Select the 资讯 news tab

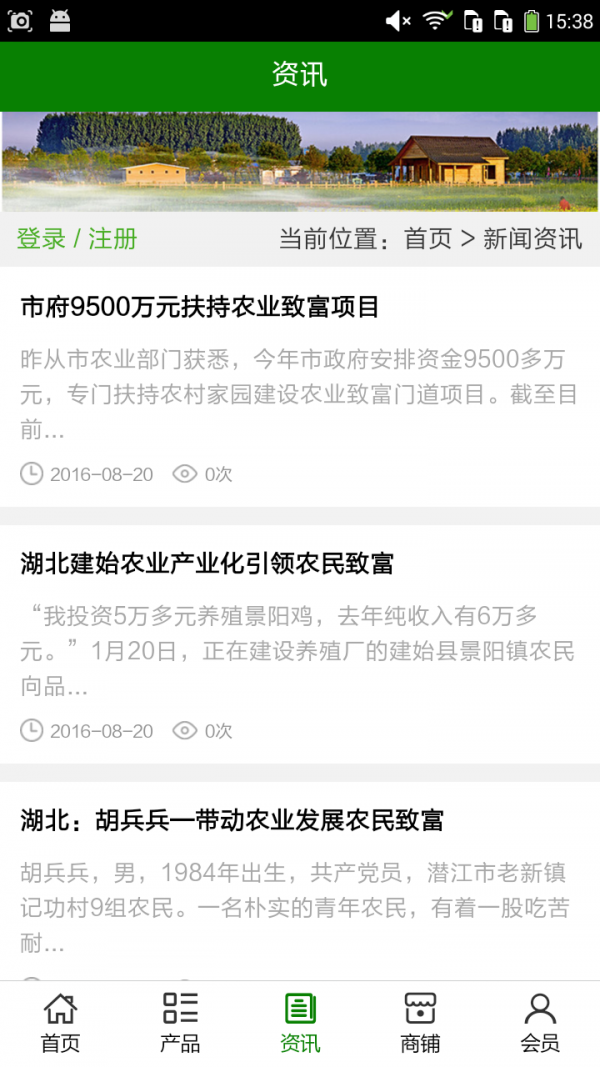pos(300,1023)
